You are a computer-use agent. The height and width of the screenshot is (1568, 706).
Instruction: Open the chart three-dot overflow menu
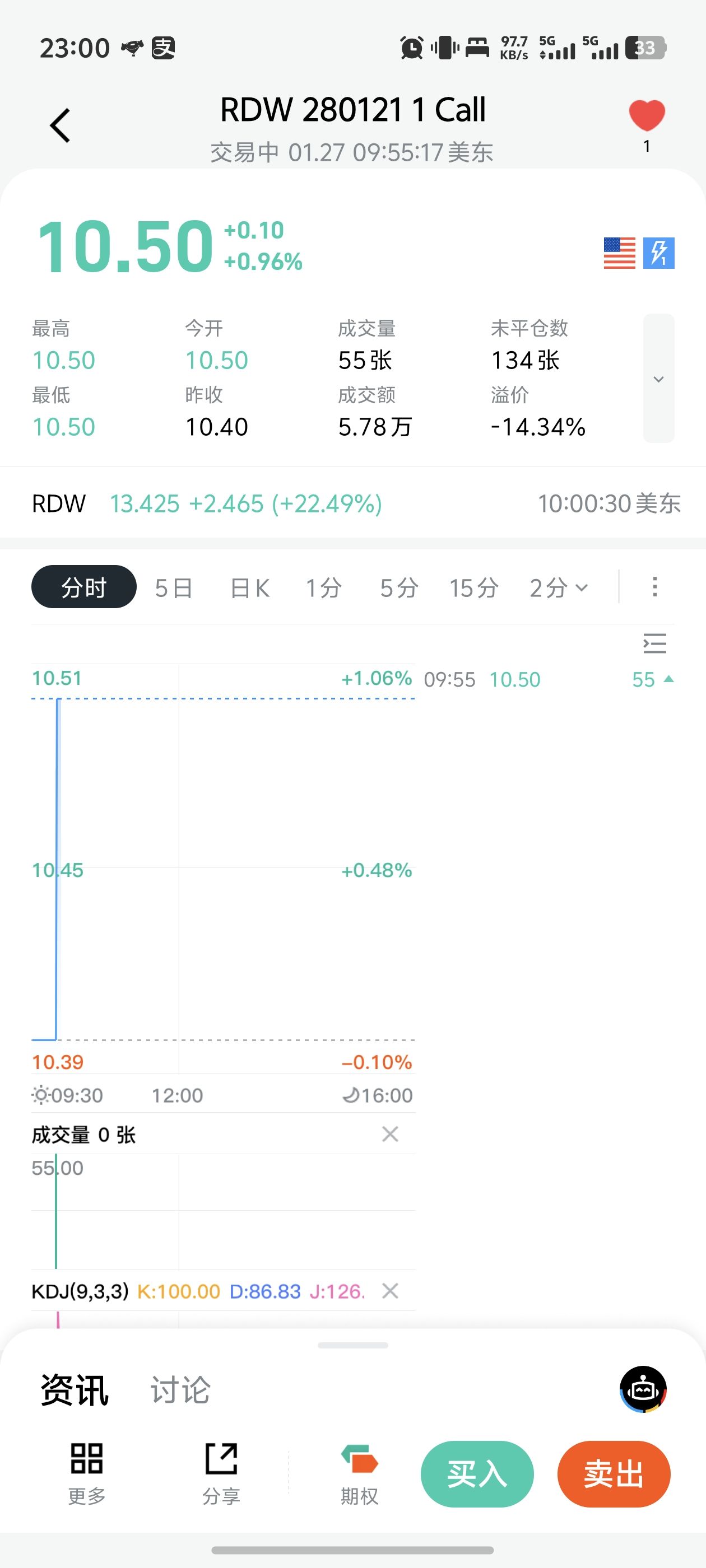coord(654,587)
